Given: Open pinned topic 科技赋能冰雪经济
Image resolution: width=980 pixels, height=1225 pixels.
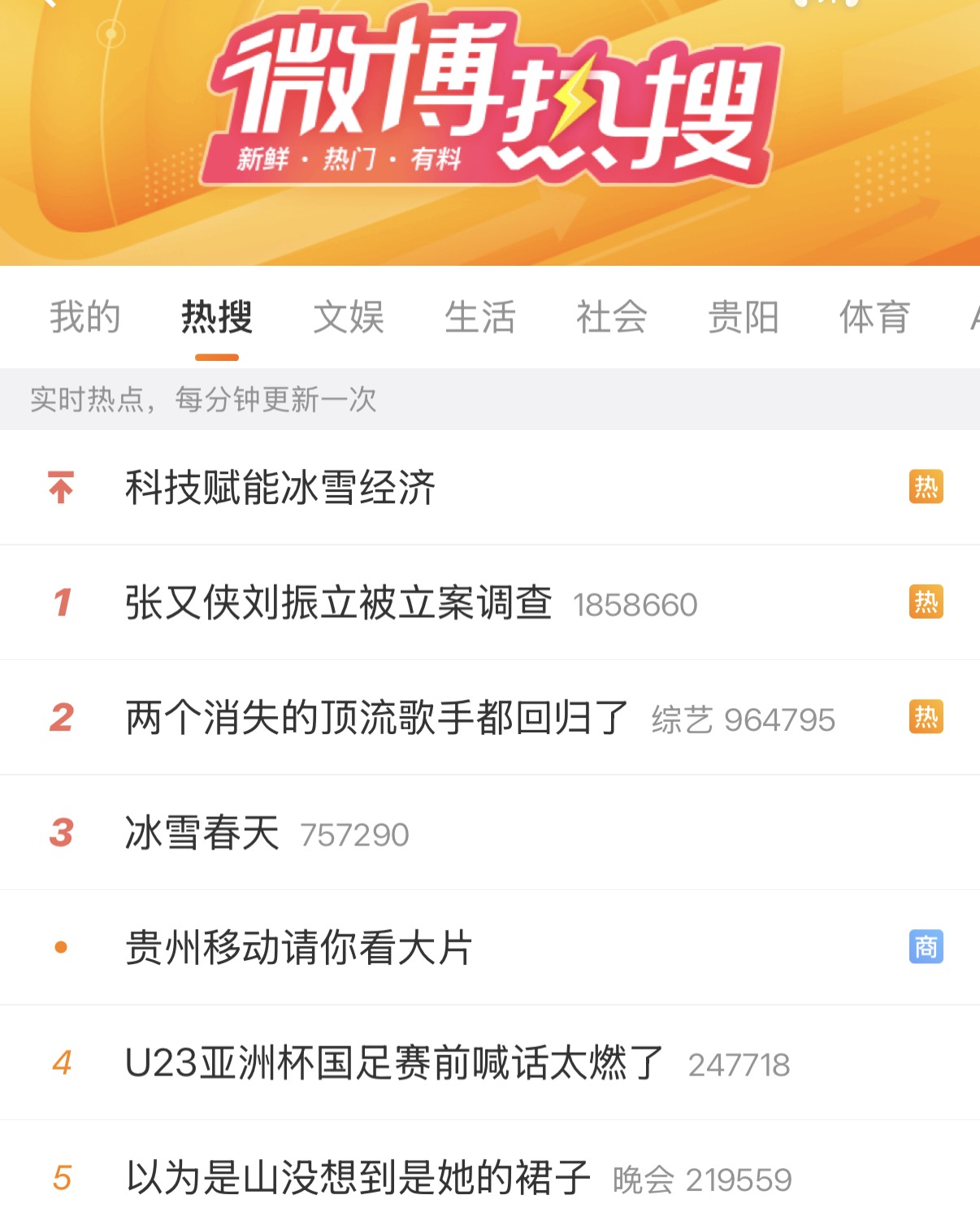Looking at the screenshot, I should pos(280,488).
